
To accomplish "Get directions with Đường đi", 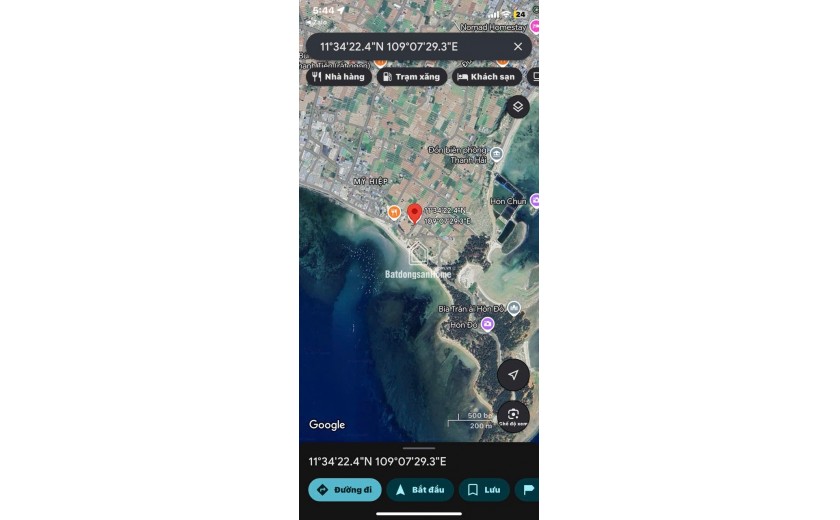I will point(344,490).
